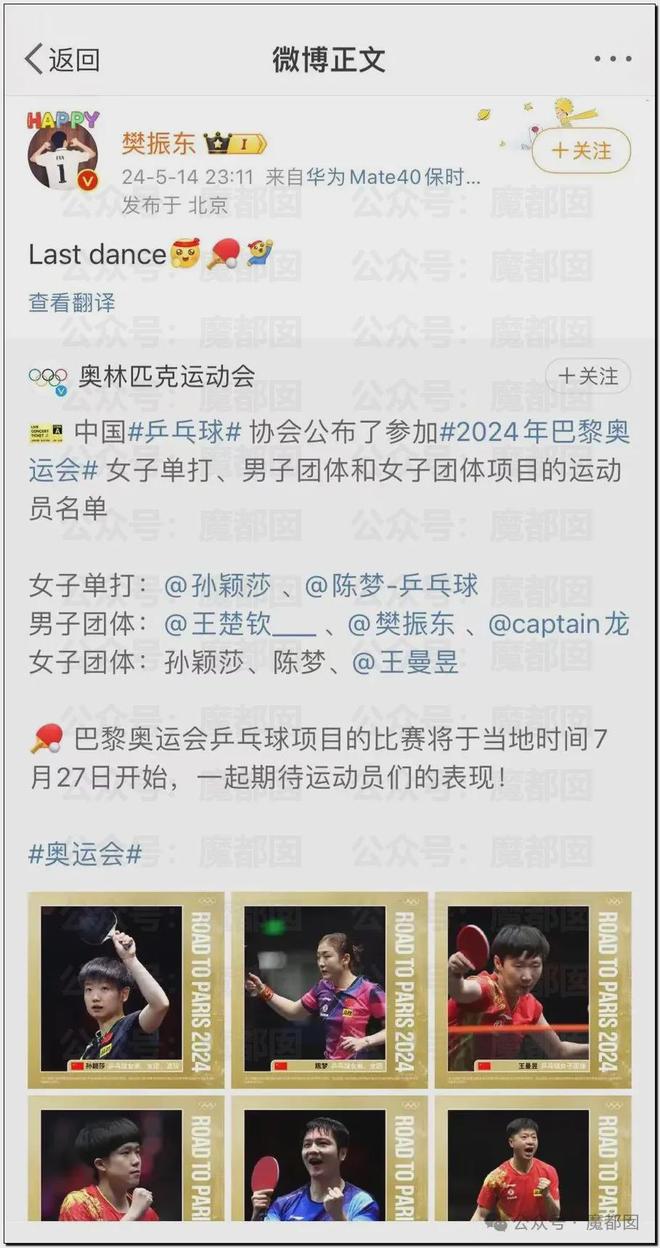The height and width of the screenshot is (1248, 660).
Task: Open the #奥运会# hashtag
Action: [85, 853]
